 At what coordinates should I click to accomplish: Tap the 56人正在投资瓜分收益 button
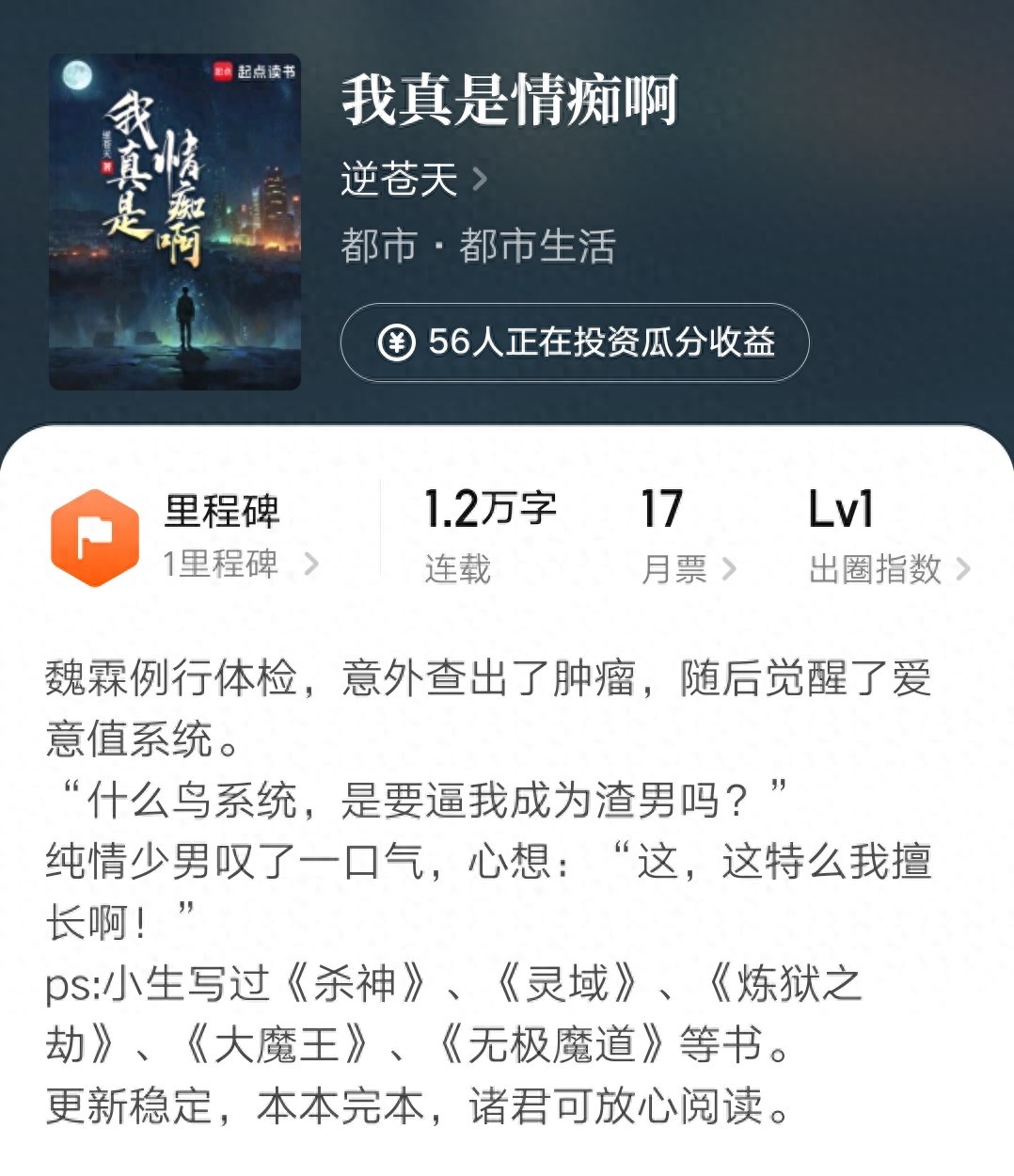pos(575,342)
